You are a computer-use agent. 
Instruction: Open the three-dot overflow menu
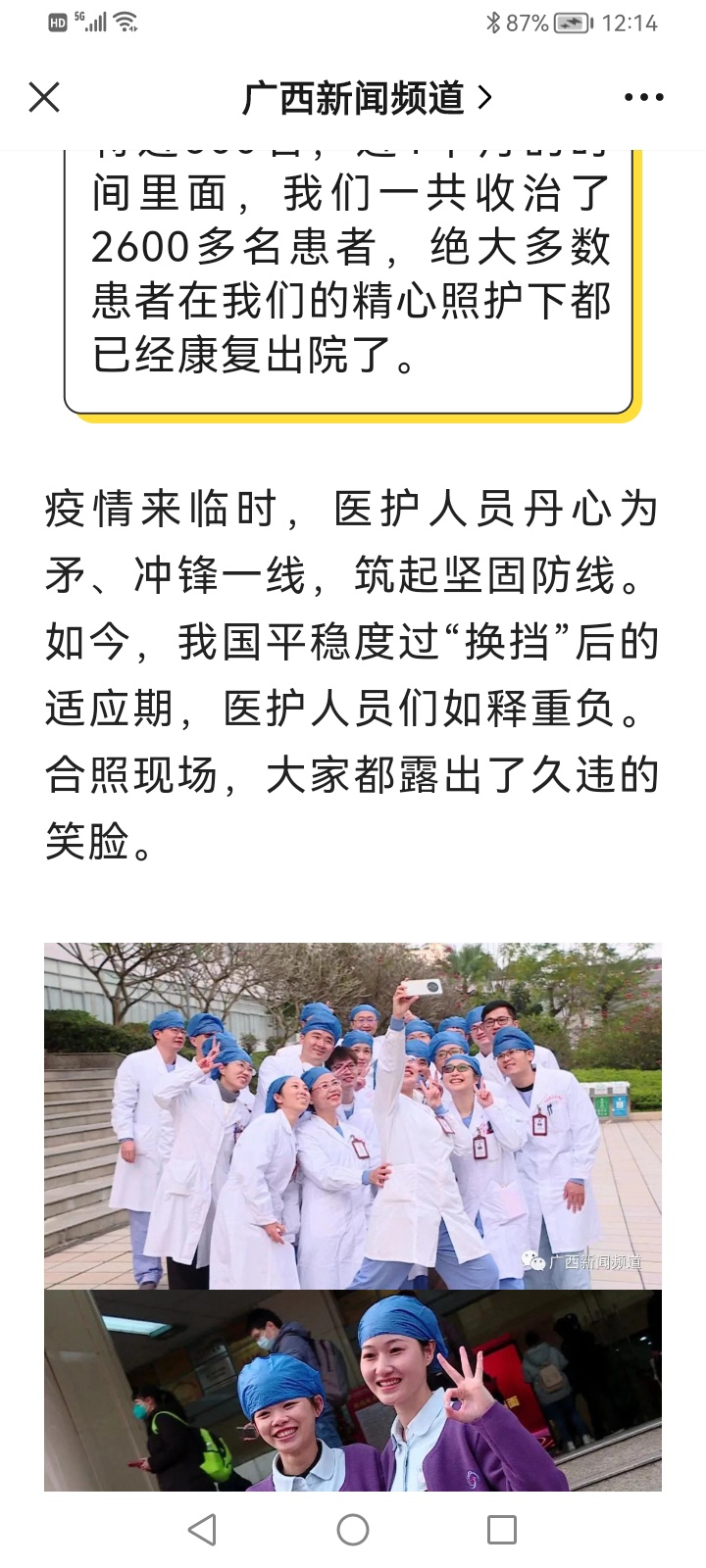pos(643,97)
